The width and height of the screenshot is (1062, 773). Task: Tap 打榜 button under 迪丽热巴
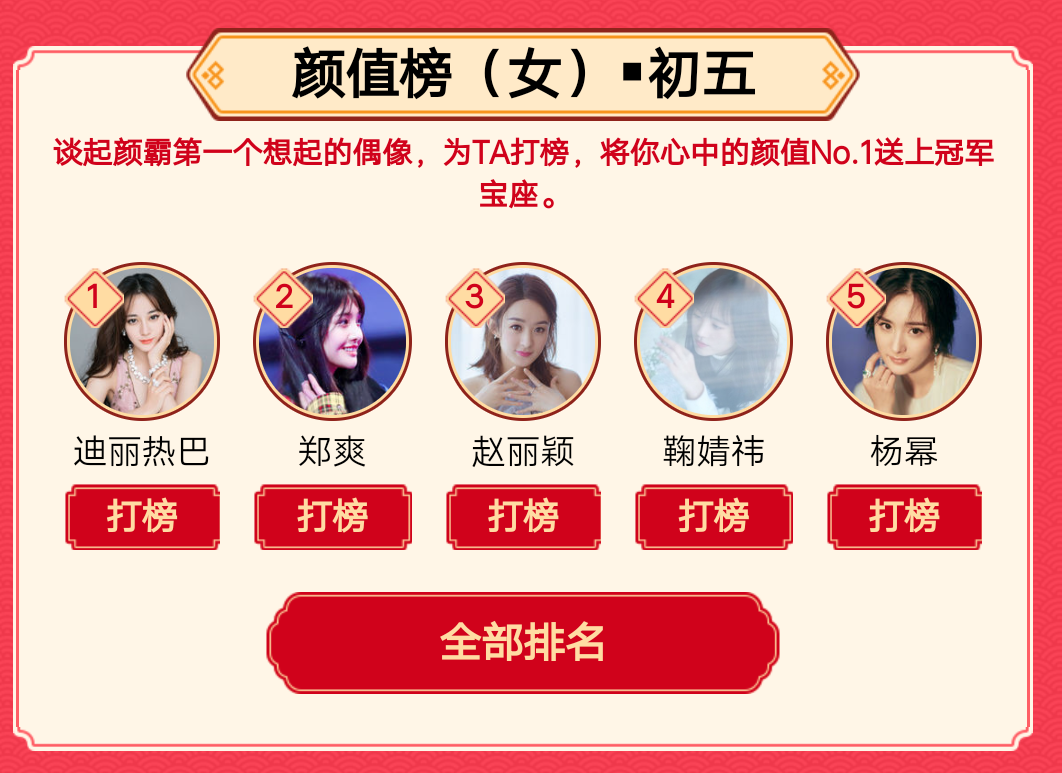[142, 517]
